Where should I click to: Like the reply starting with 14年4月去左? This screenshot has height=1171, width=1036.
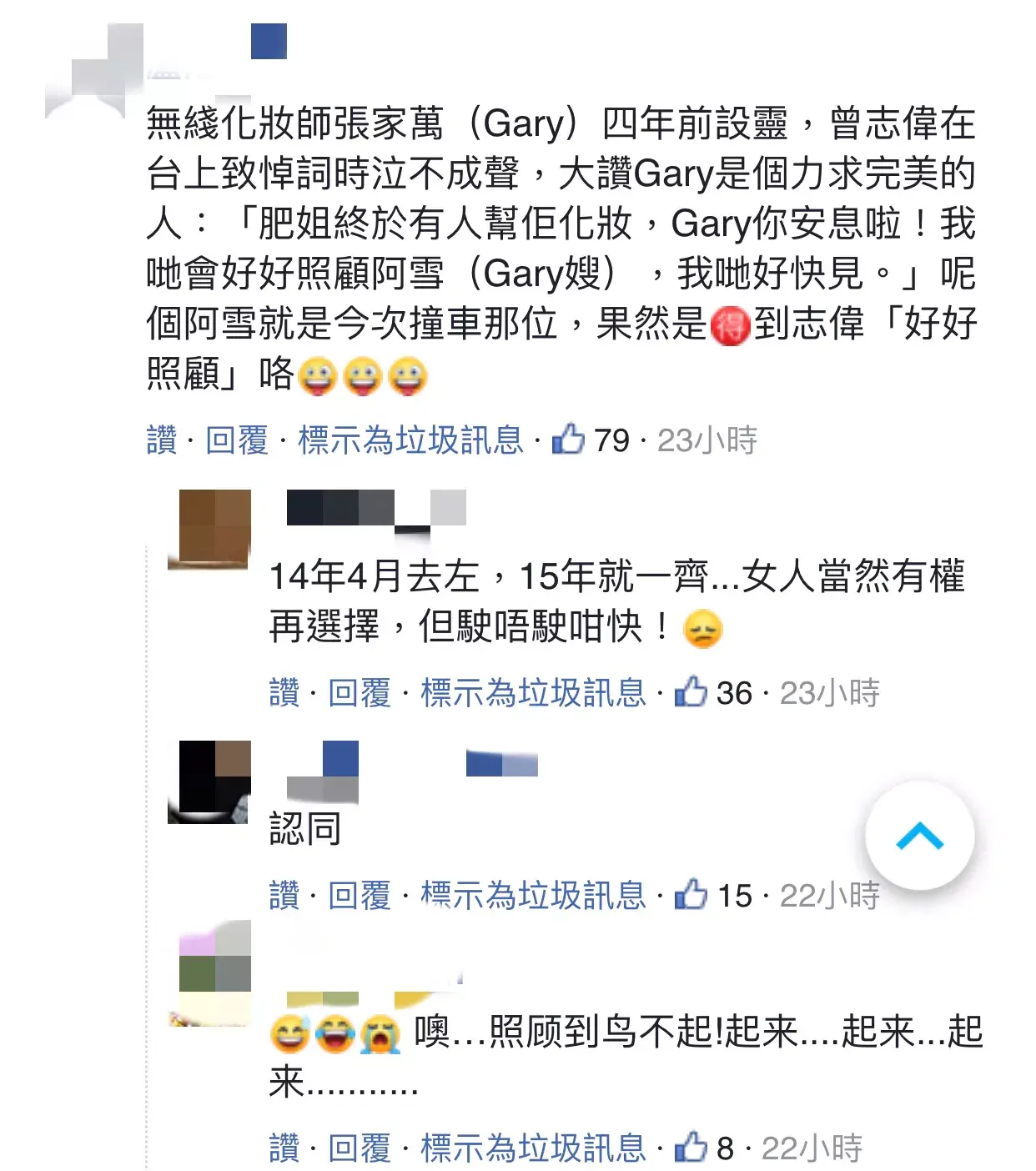pyautogui.click(x=284, y=692)
